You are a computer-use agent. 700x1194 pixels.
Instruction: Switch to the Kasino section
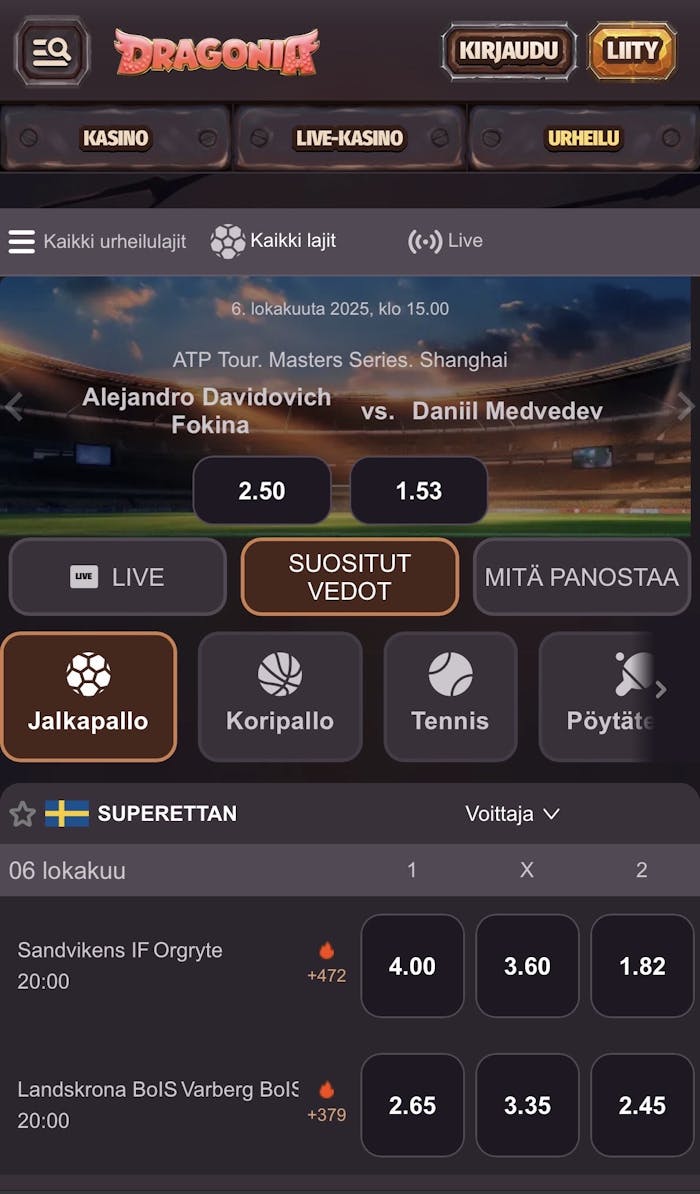[116, 138]
